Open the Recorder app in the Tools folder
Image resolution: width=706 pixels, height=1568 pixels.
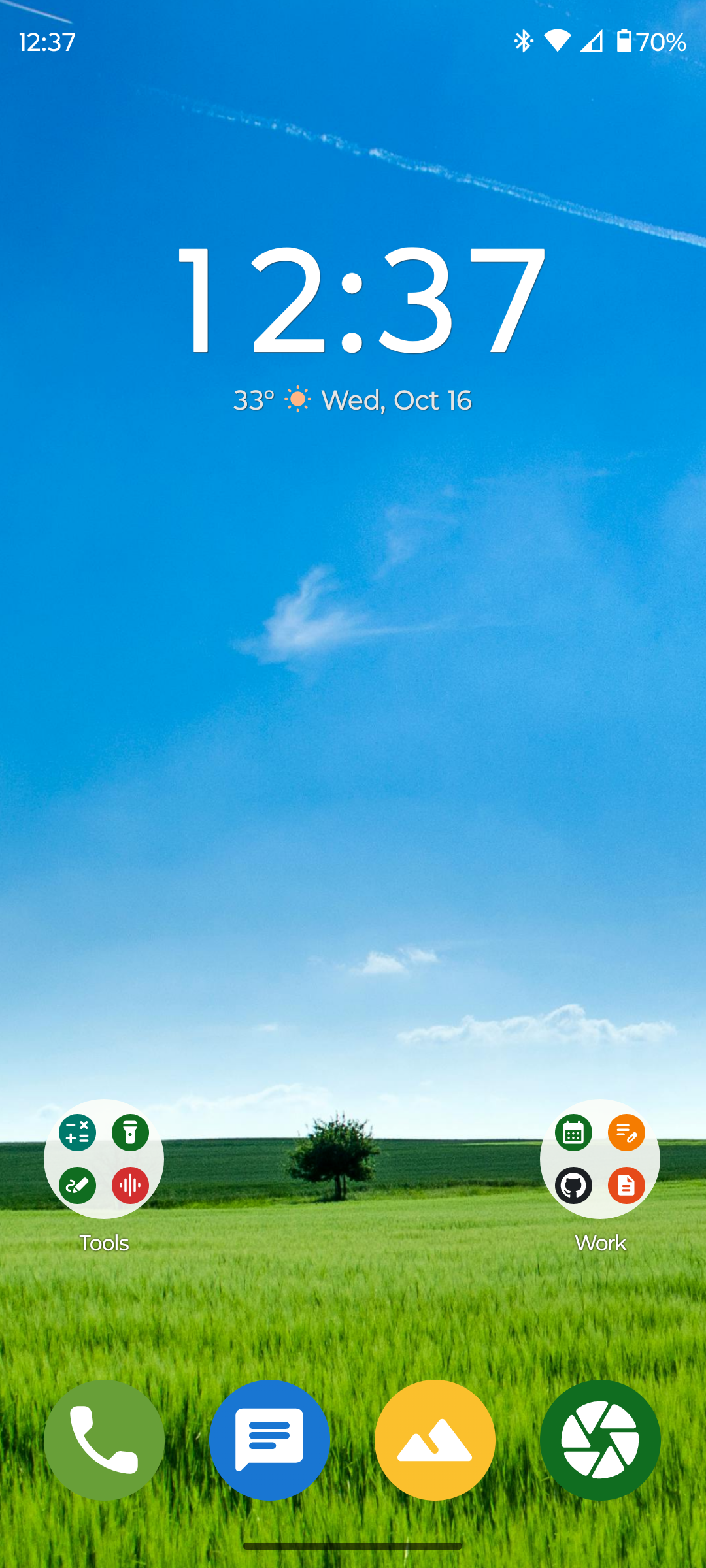(130, 1186)
